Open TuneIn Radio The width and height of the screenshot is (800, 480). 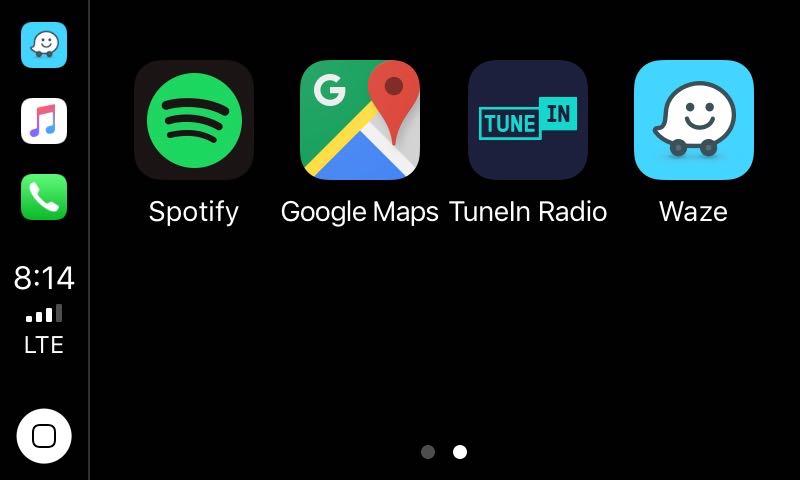528,120
